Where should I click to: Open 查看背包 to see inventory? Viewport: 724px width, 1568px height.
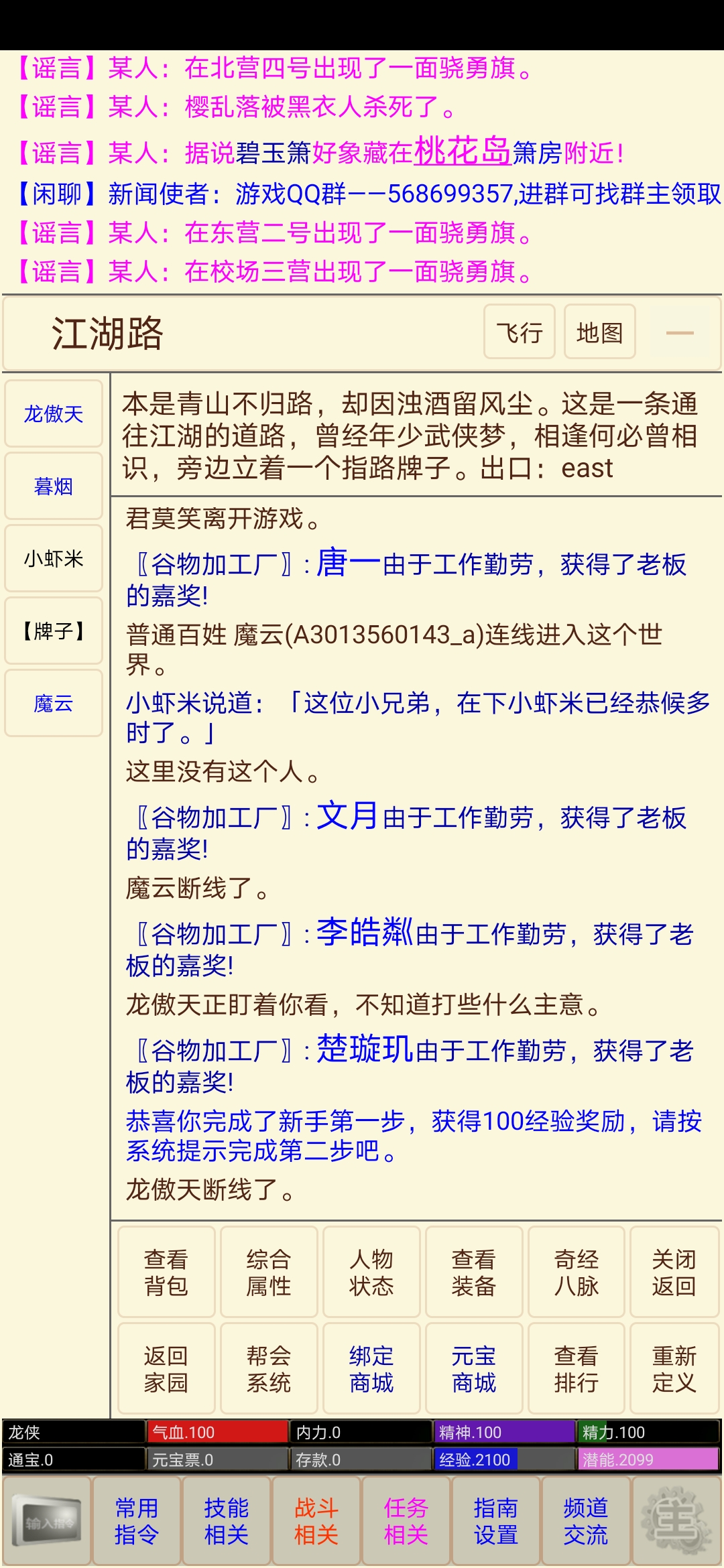coord(166,1272)
